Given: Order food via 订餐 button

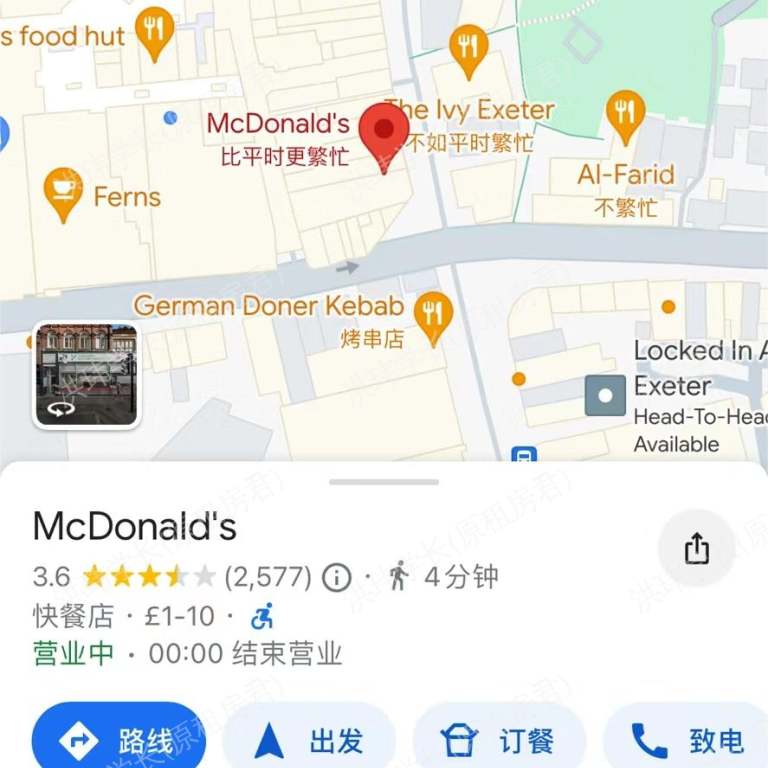Looking at the screenshot, I should pos(498,740).
